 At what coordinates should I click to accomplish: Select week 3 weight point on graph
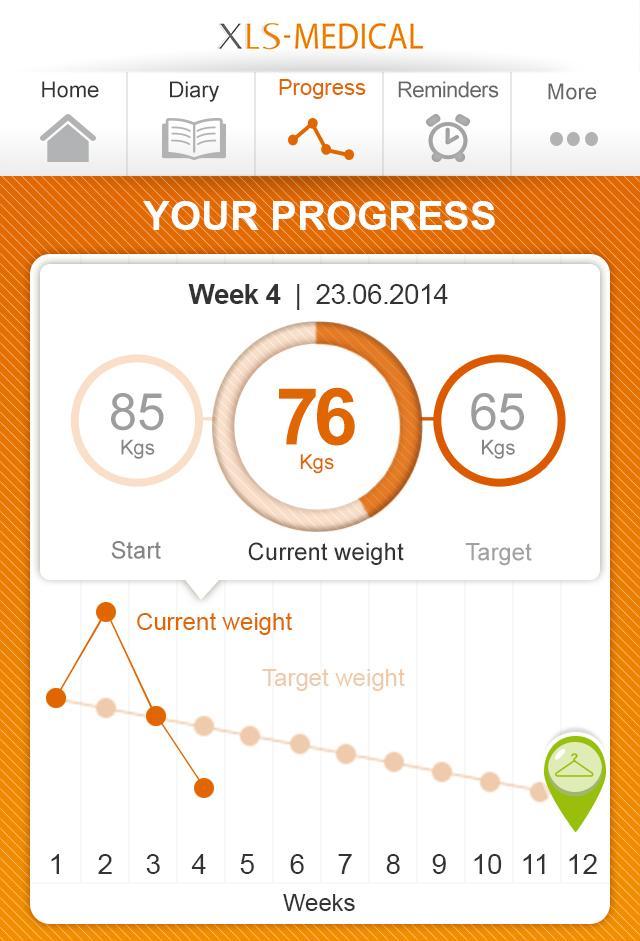point(155,716)
